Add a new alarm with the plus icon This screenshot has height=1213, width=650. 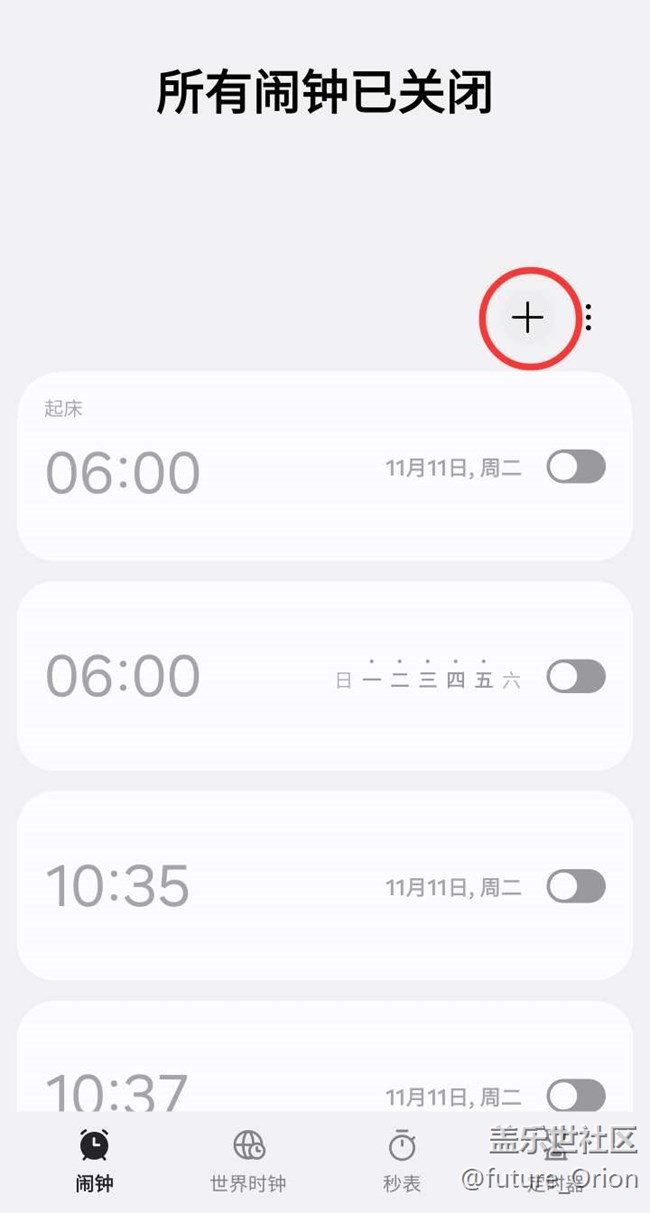(527, 318)
